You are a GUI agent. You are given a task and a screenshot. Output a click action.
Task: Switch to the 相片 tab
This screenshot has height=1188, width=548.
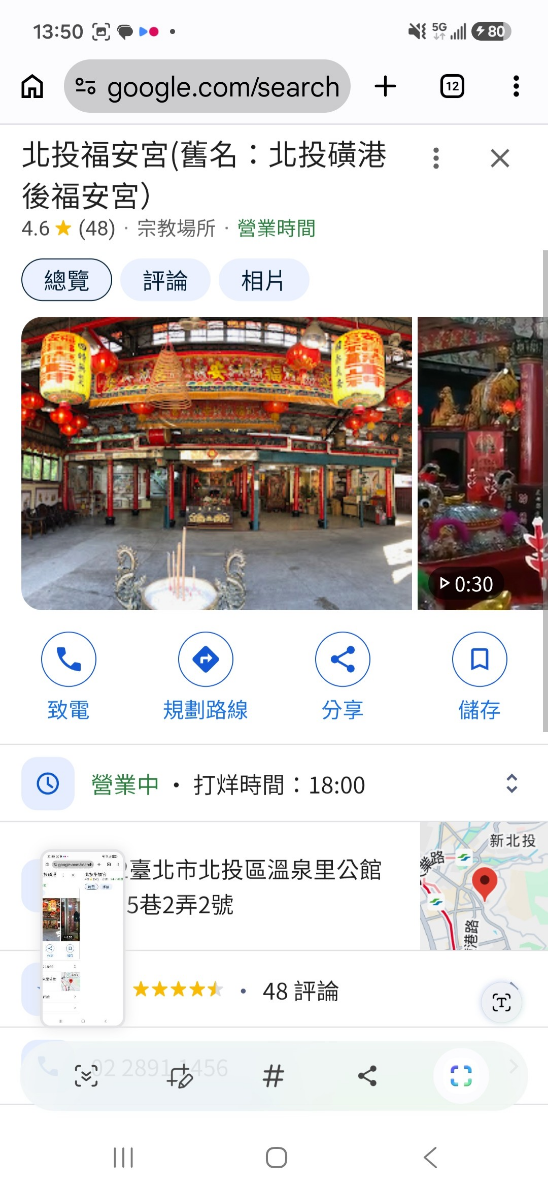[x=263, y=280]
